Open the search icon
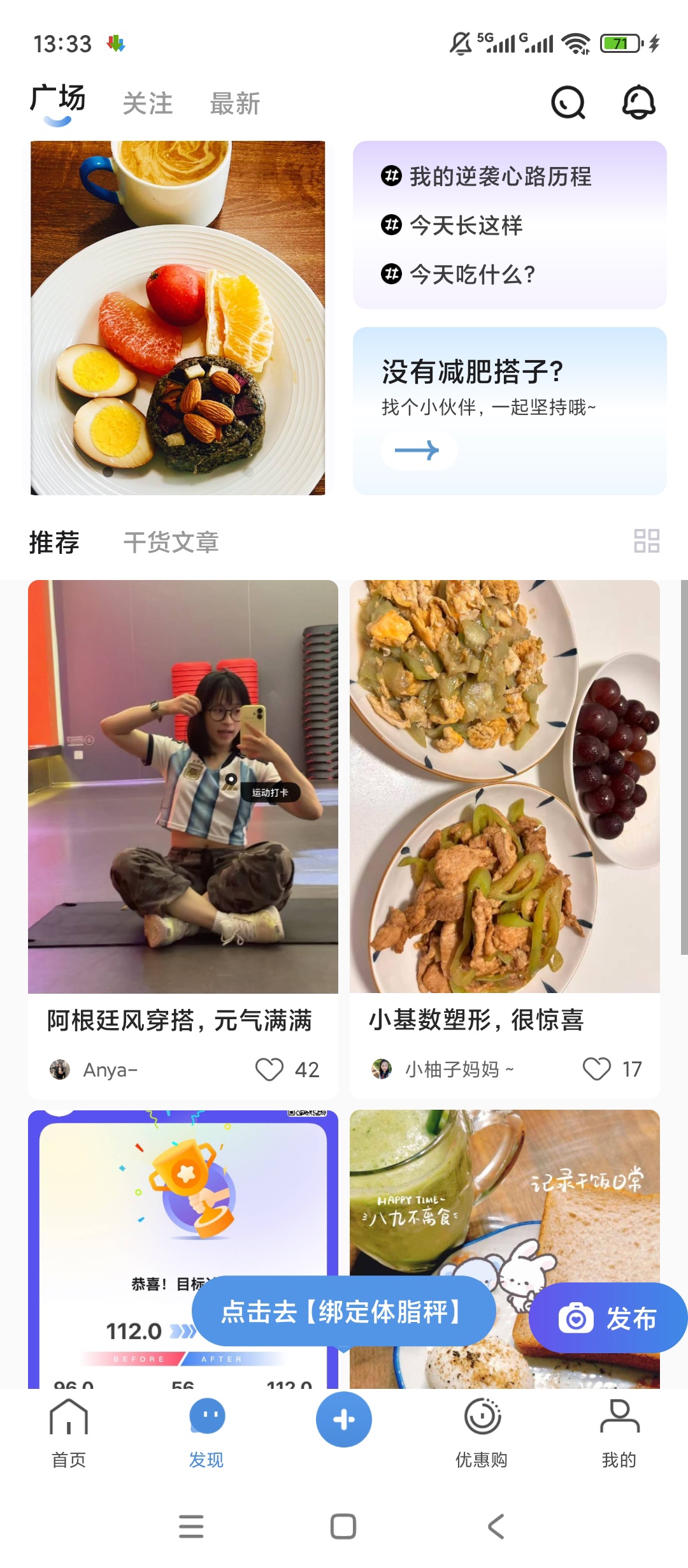Screen dimensions: 688x1568 pyautogui.click(x=568, y=102)
